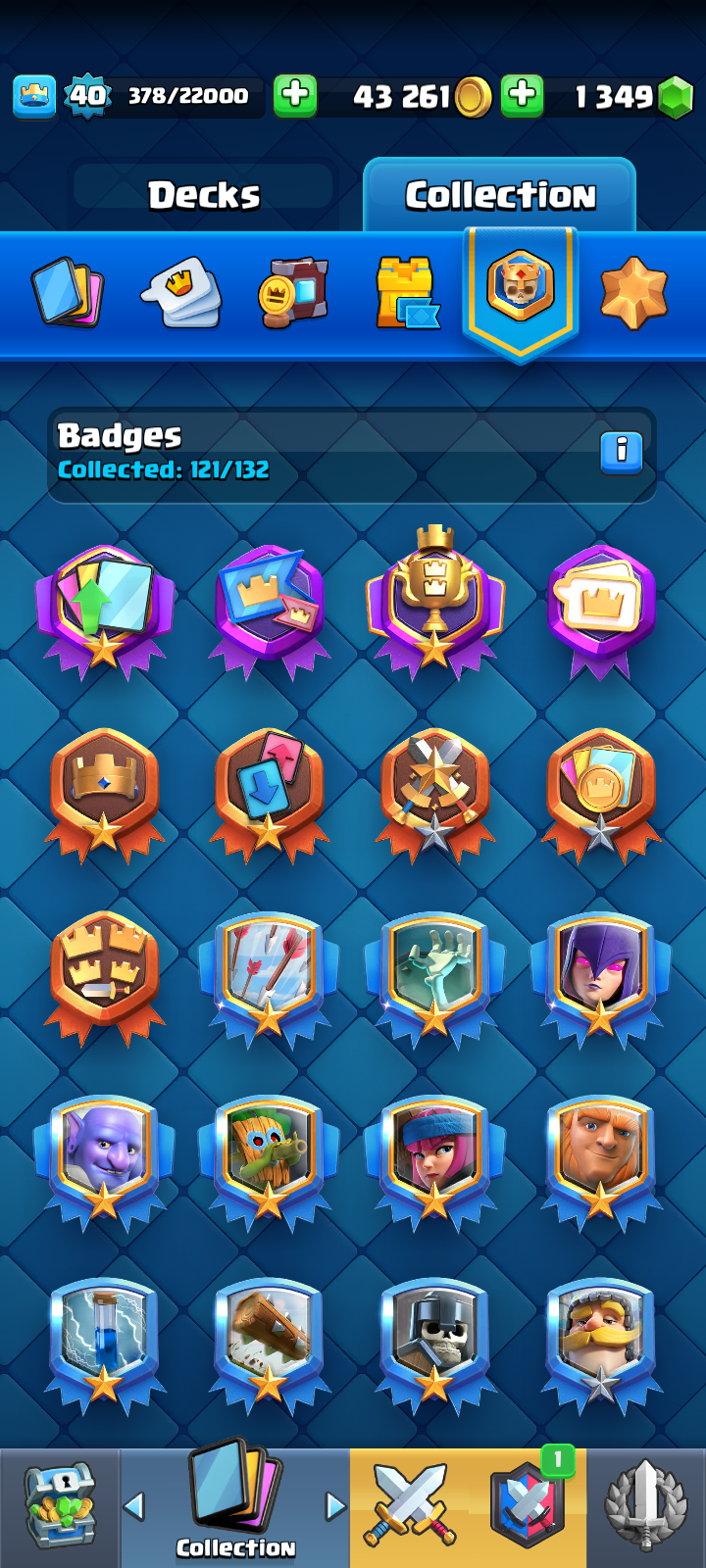The width and height of the screenshot is (706, 1568).
Task: Open the tower skins sub-tab
Action: pos(405,292)
